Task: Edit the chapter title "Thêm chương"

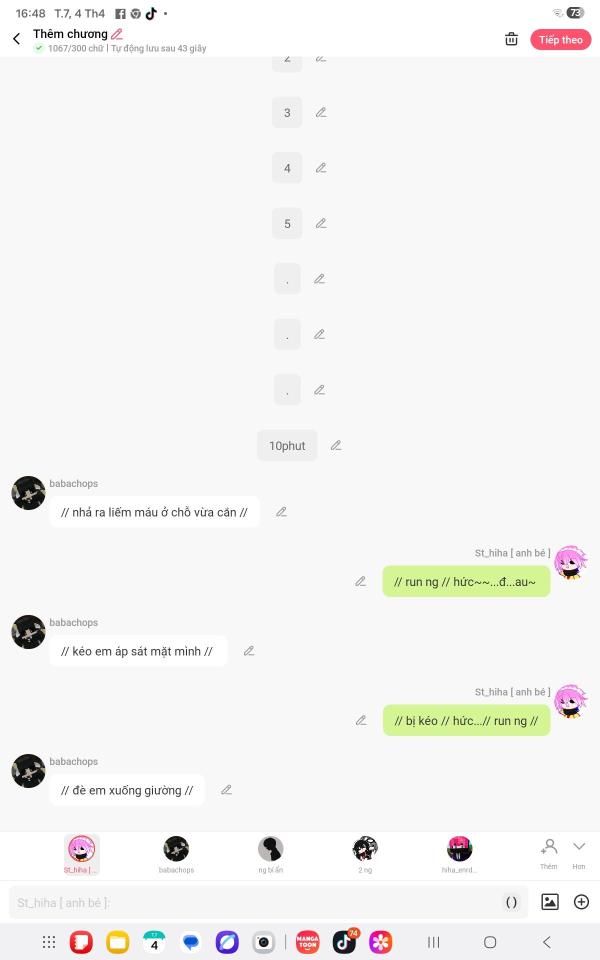Action: [x=117, y=34]
